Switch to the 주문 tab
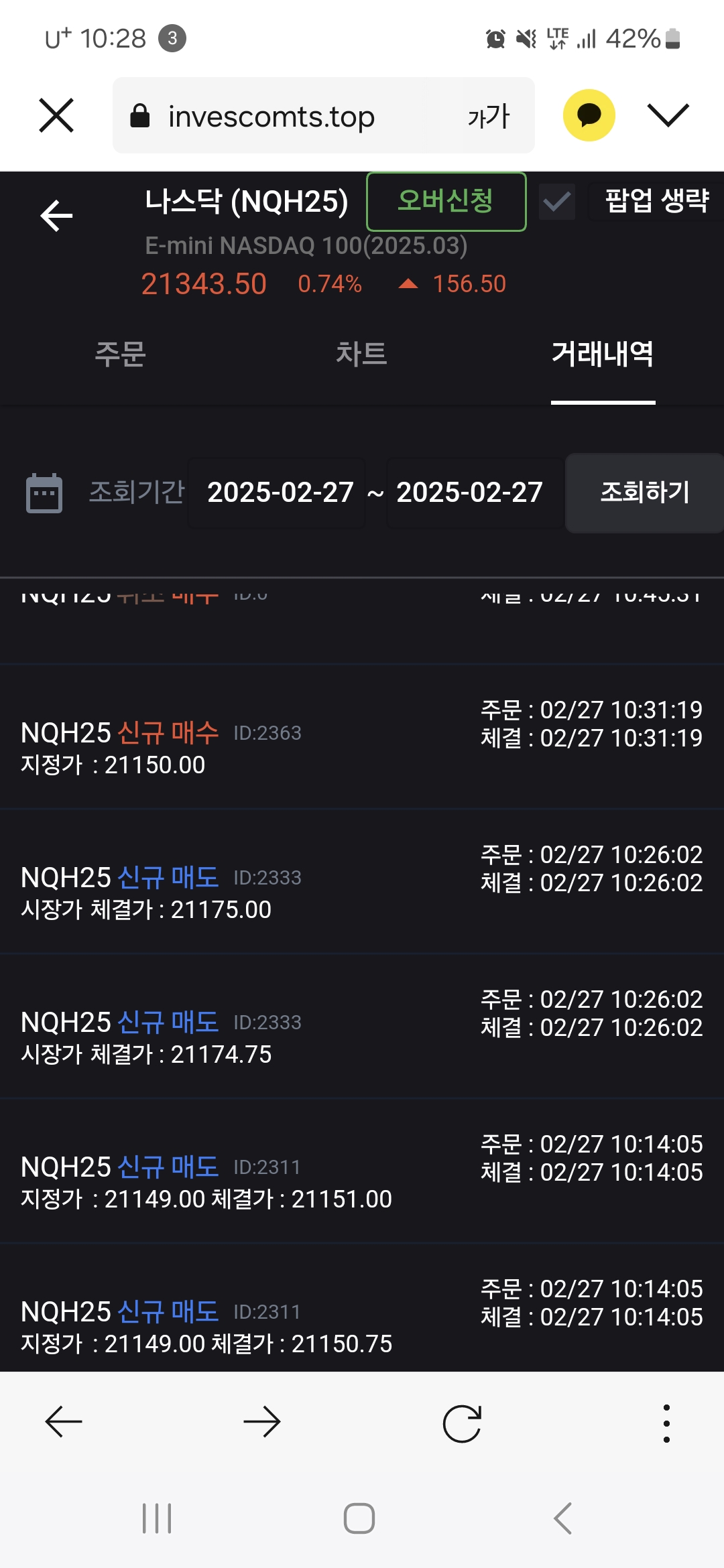The height and width of the screenshot is (1568, 724). (x=120, y=354)
